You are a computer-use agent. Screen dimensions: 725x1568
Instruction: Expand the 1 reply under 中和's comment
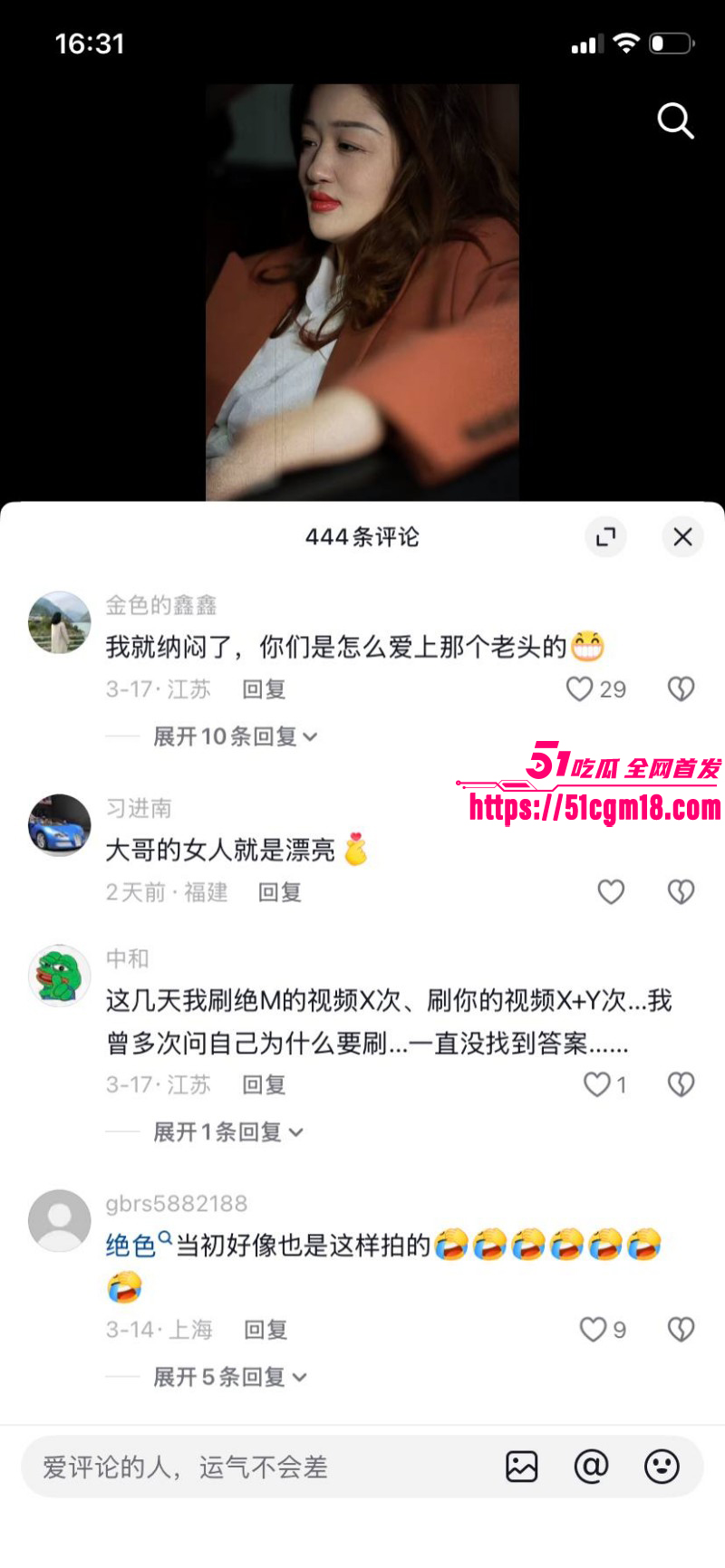(225, 1131)
